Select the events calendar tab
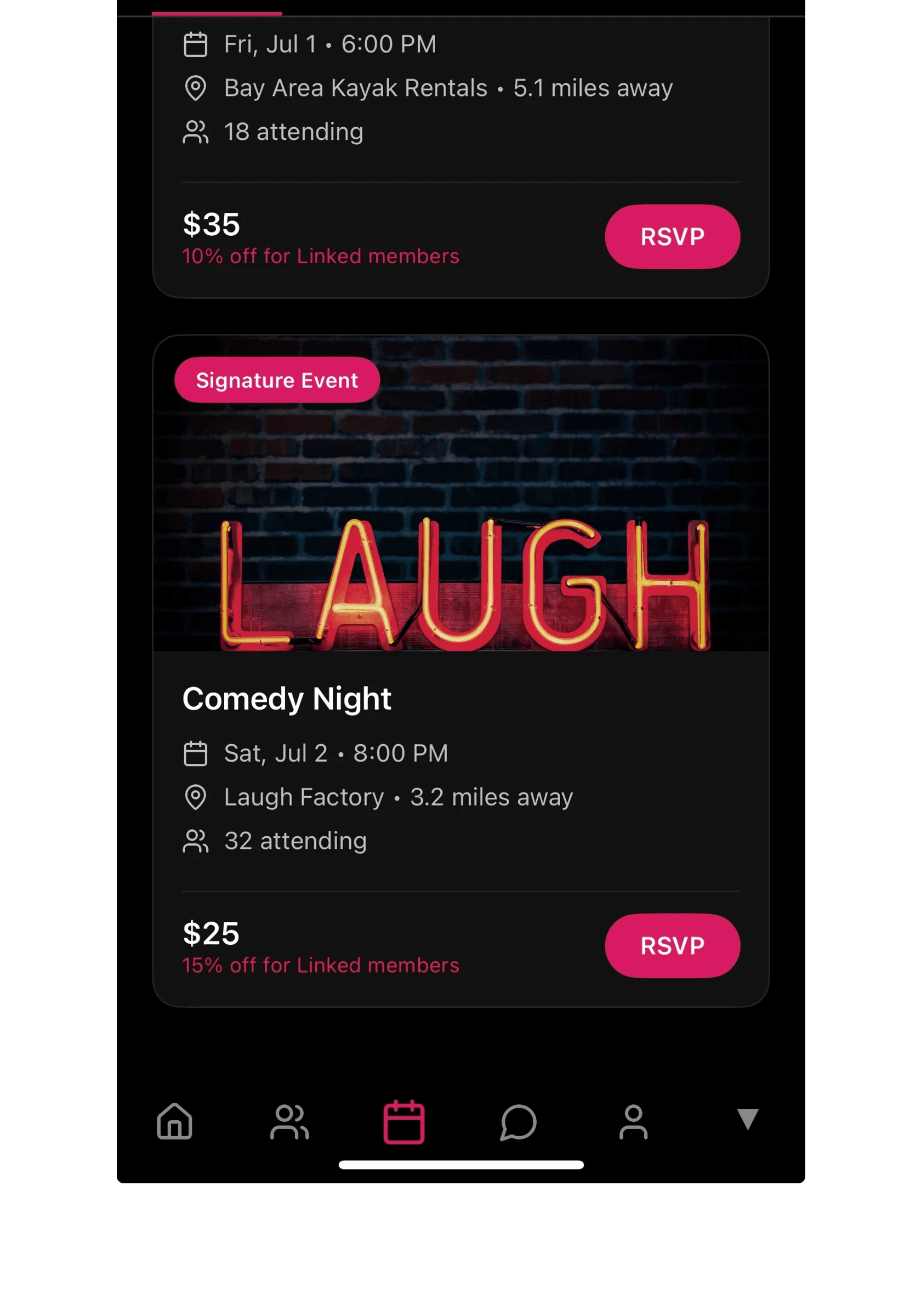910x1316 pixels. pyautogui.click(x=403, y=1121)
